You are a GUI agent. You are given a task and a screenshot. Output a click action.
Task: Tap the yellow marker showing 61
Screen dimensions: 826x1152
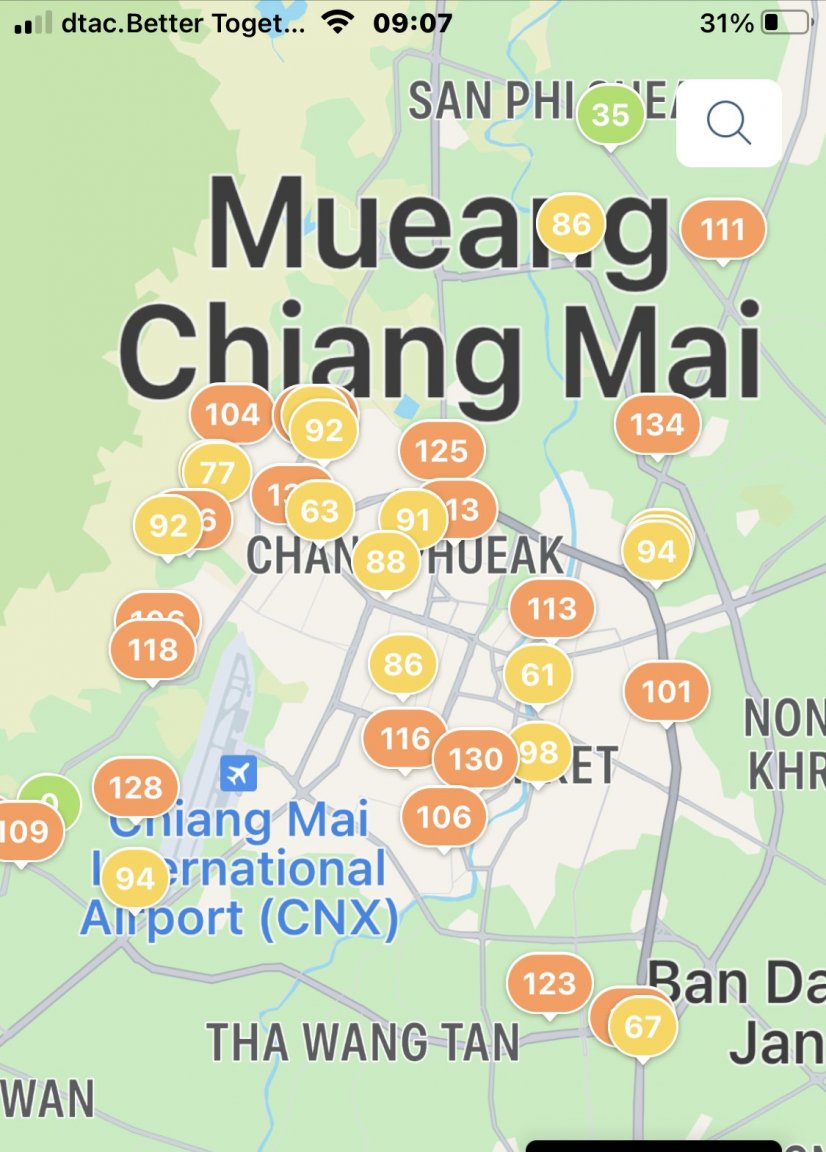coord(538,675)
